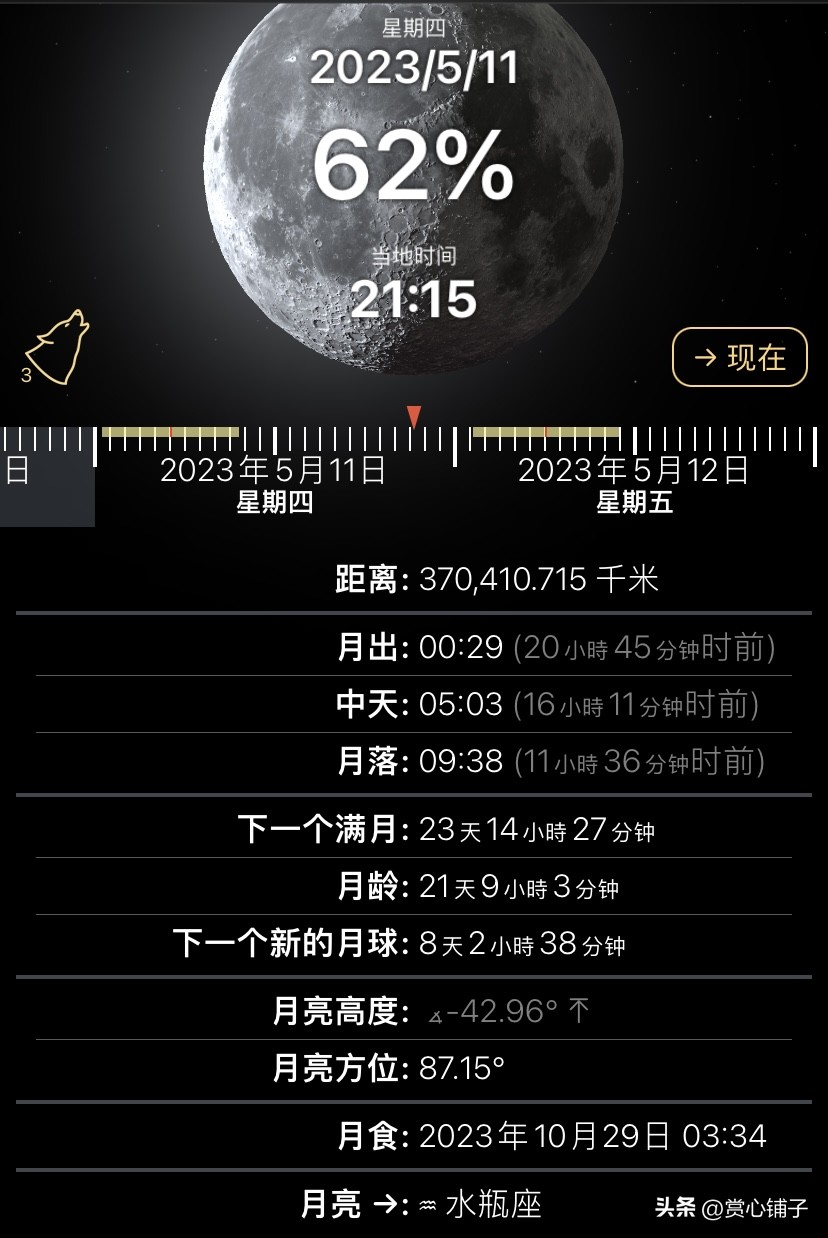Tap the "→ 现在" (Now) button
This screenshot has height=1238, width=828.
[x=738, y=355]
